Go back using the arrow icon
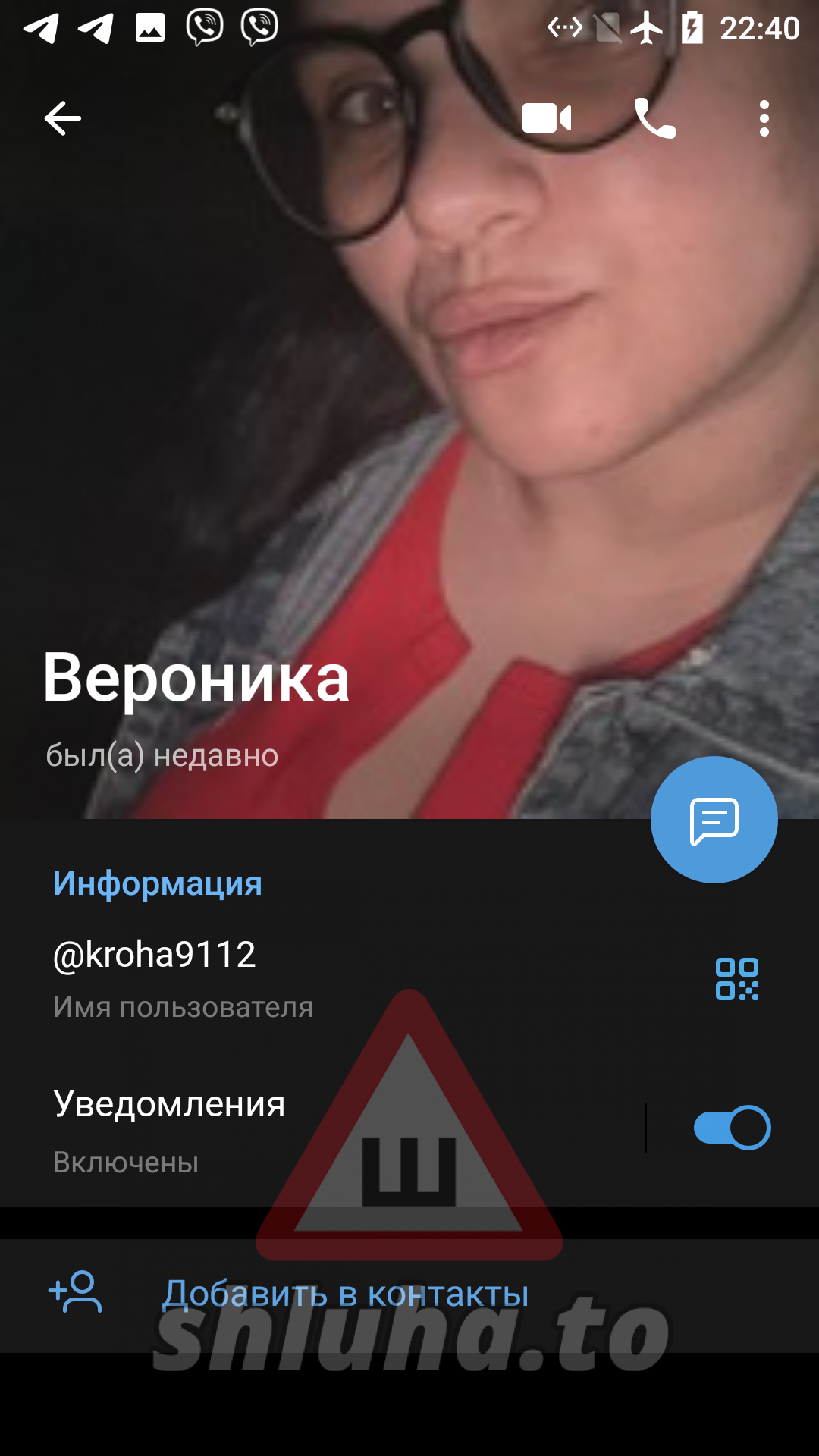The image size is (819, 1456). [62, 118]
